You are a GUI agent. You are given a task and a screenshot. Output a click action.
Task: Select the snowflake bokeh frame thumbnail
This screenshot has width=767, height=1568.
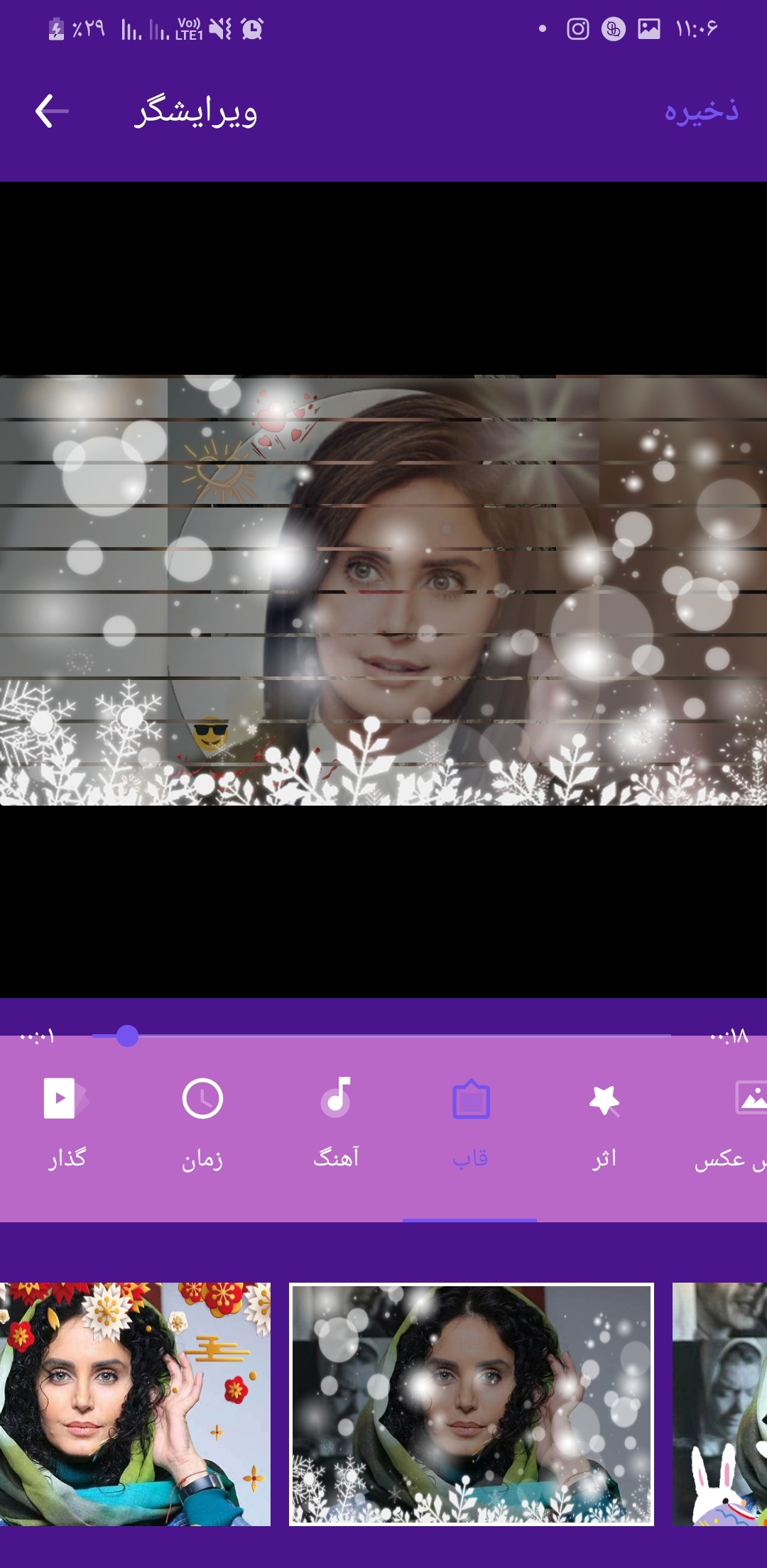(x=471, y=1404)
